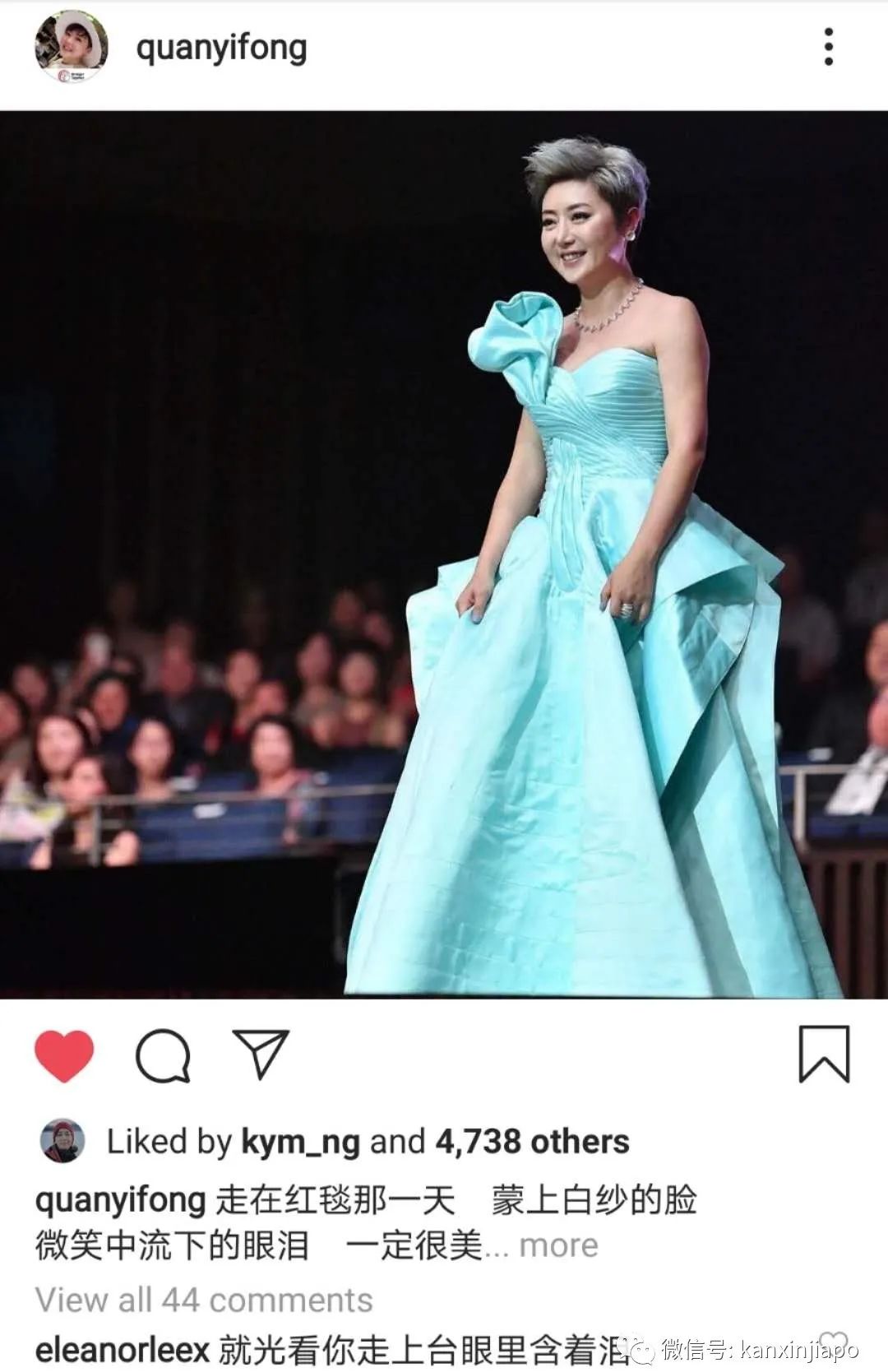This screenshot has width=888, height=1372.
Task: View the list of 4,738 others who liked
Action: [532, 1142]
